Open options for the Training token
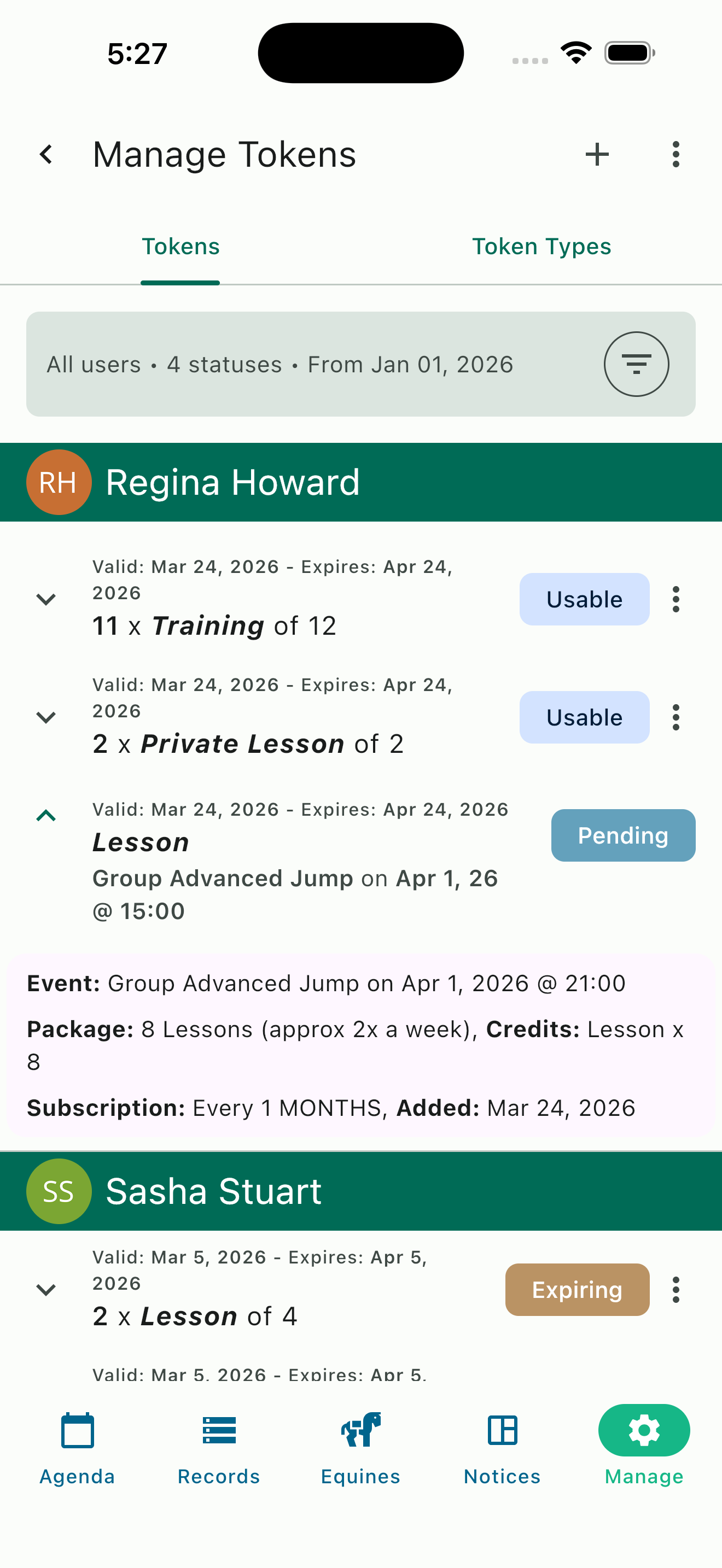This screenshot has width=722, height=1568. pyautogui.click(x=675, y=600)
